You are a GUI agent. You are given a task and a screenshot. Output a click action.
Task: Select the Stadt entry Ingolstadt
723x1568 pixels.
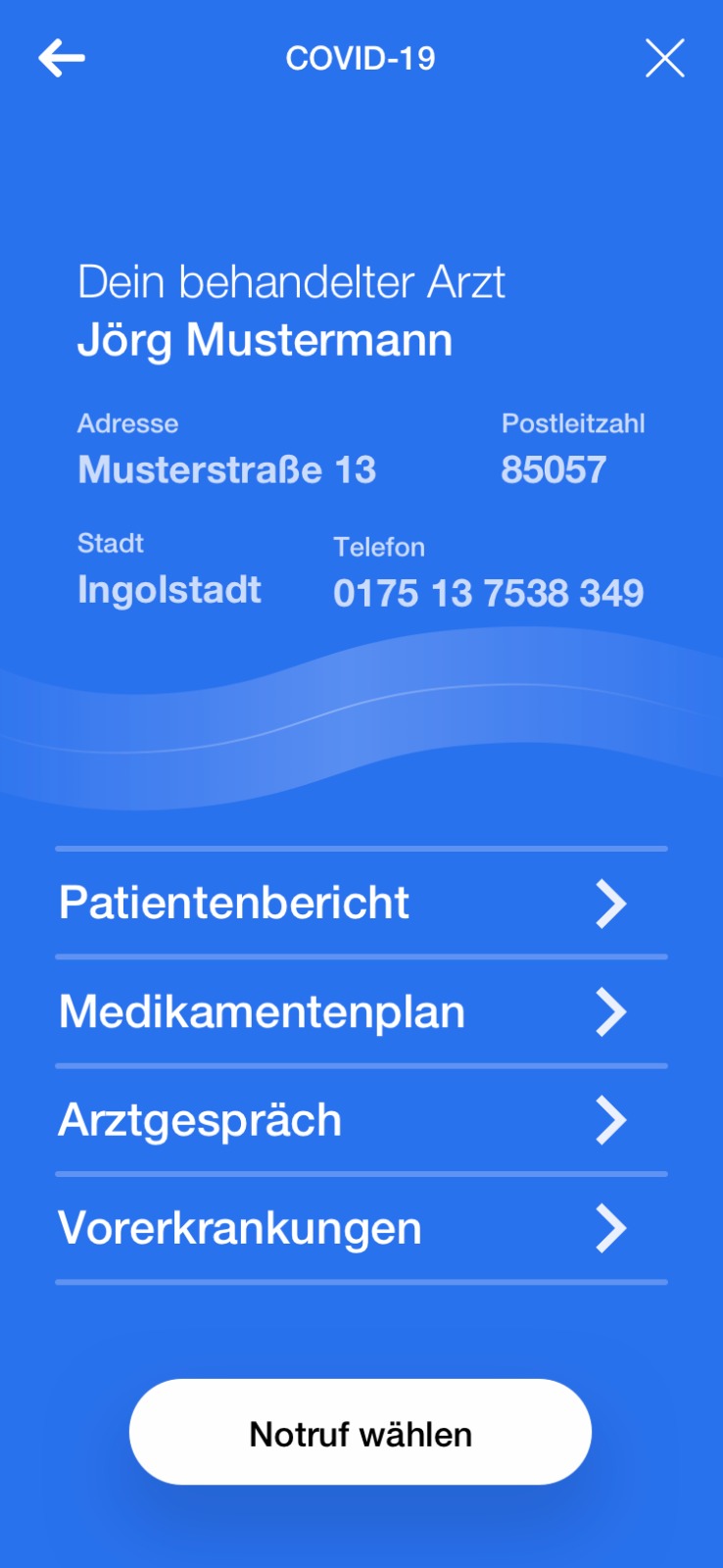169,589
